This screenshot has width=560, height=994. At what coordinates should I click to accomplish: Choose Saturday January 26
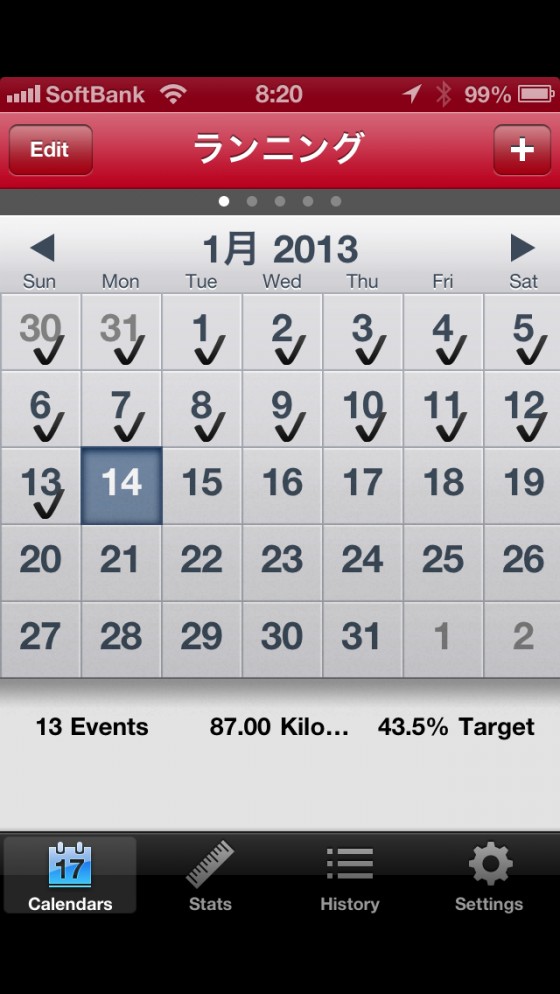point(523,563)
